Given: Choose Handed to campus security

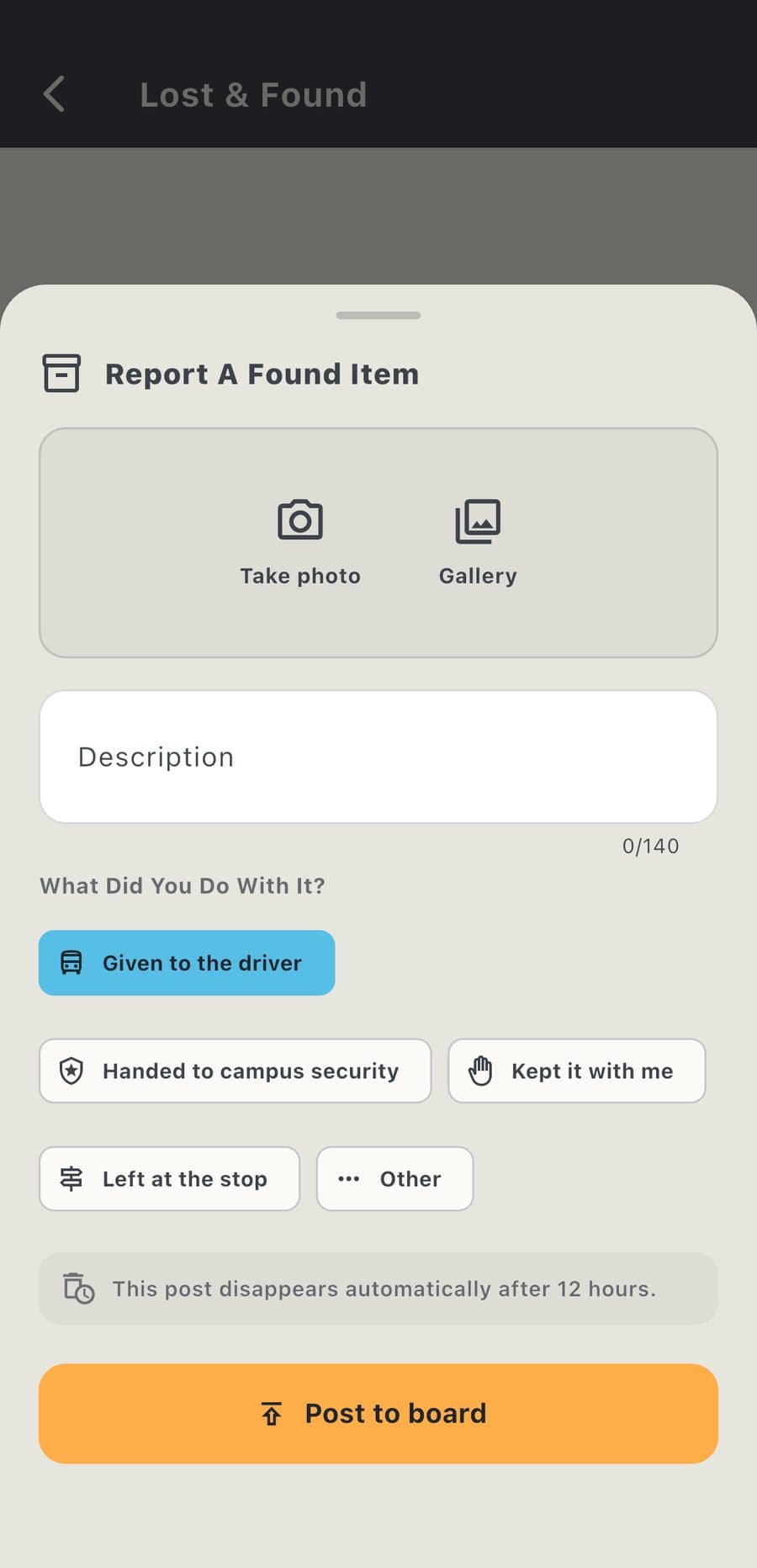Looking at the screenshot, I should [235, 1071].
